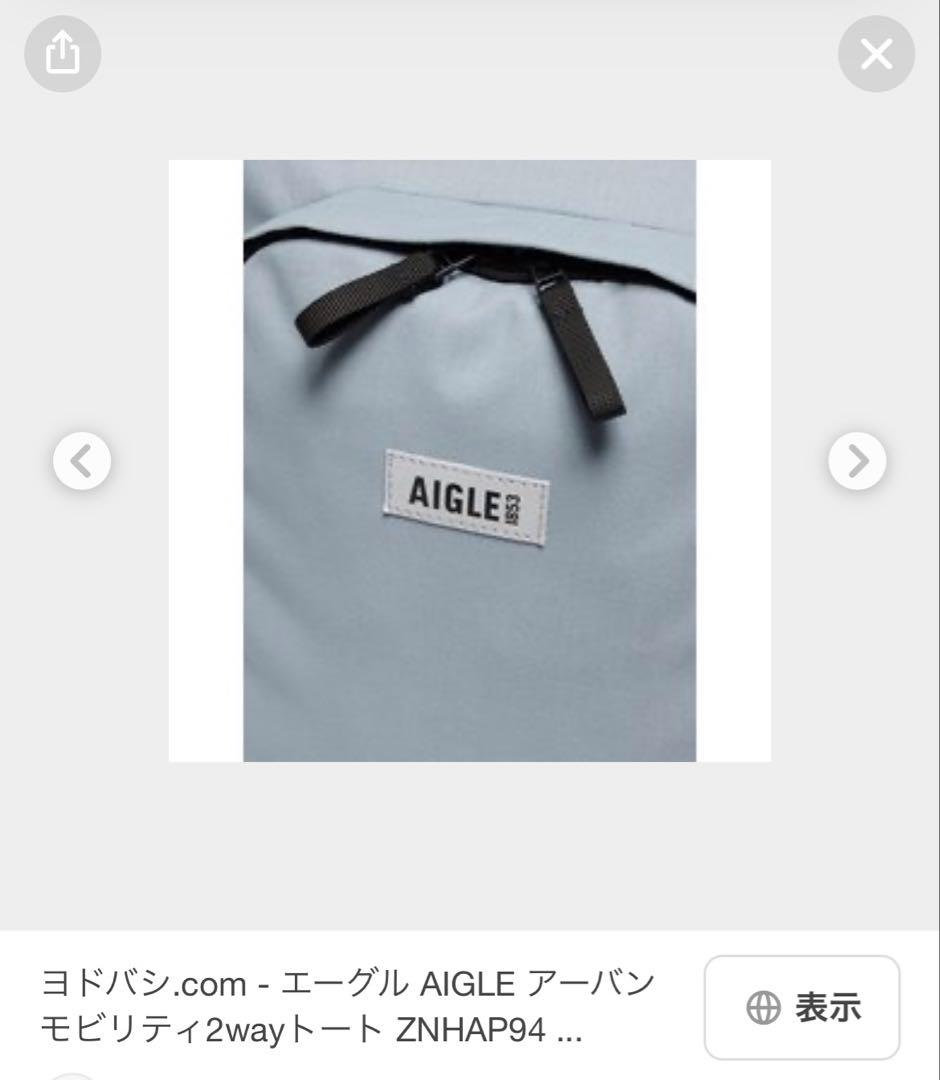Image resolution: width=940 pixels, height=1080 pixels.
Task: Activate the export icon above the product image
Action: coord(62,54)
